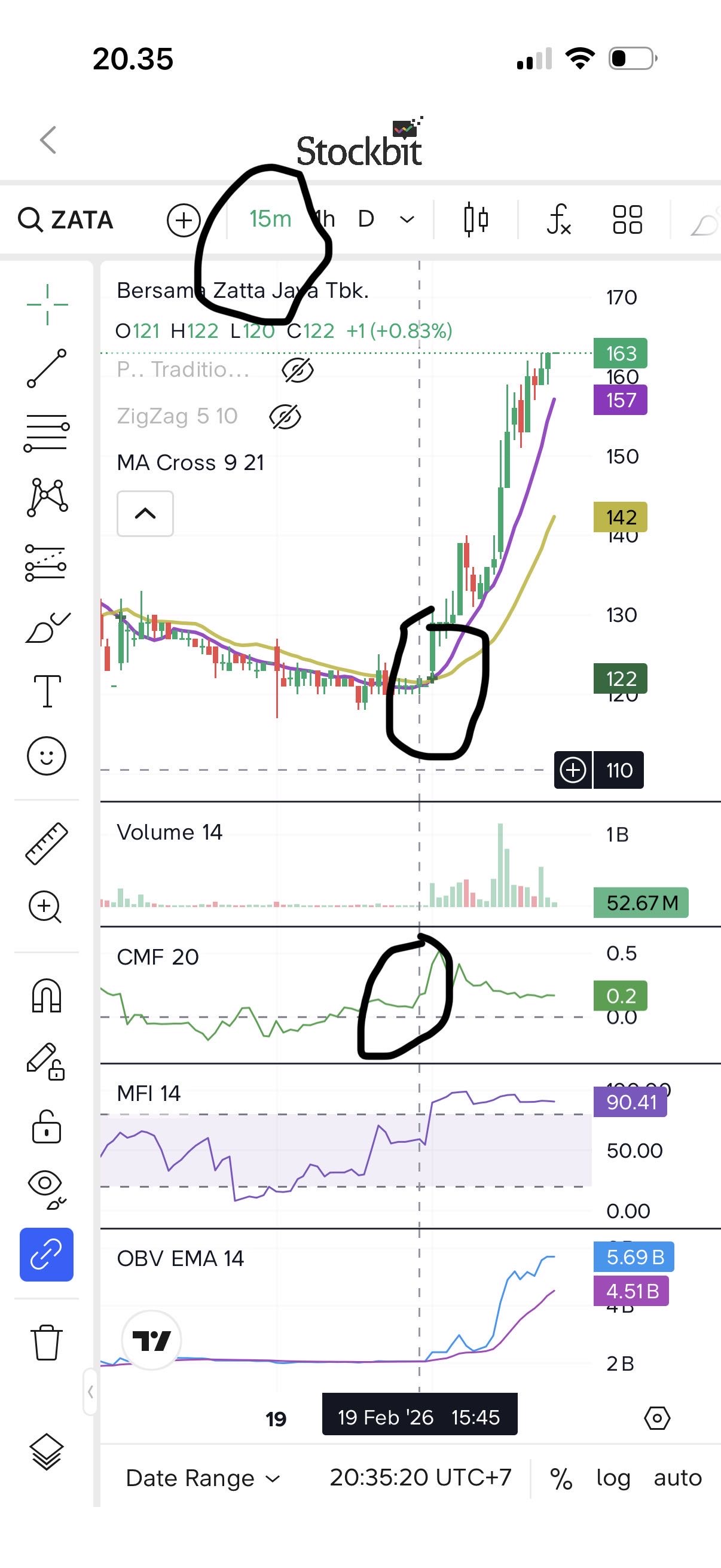The height and width of the screenshot is (1568, 721).
Task: Expand the timeframe dropdown chevron
Action: (407, 219)
